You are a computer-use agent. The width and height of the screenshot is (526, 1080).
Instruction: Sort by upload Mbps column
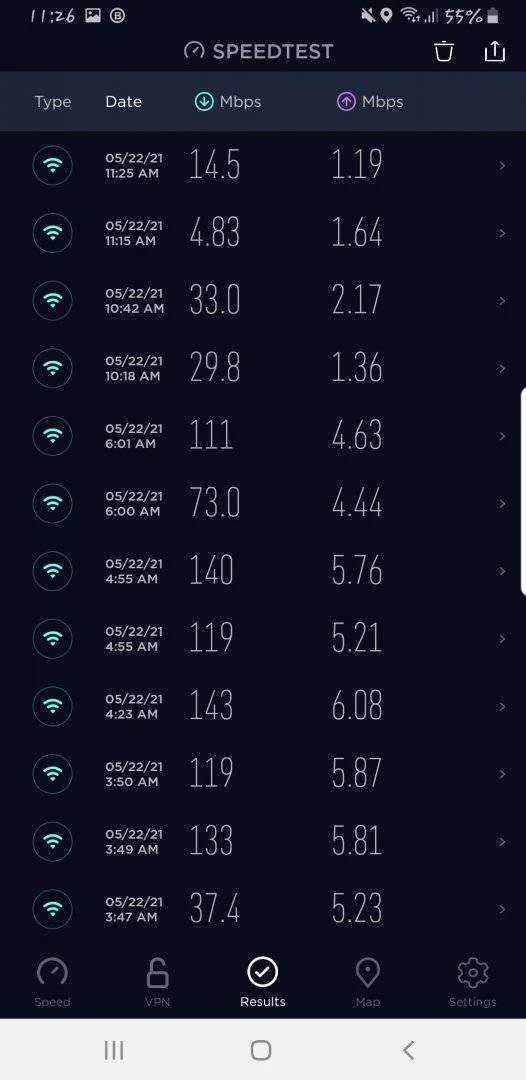pos(370,102)
